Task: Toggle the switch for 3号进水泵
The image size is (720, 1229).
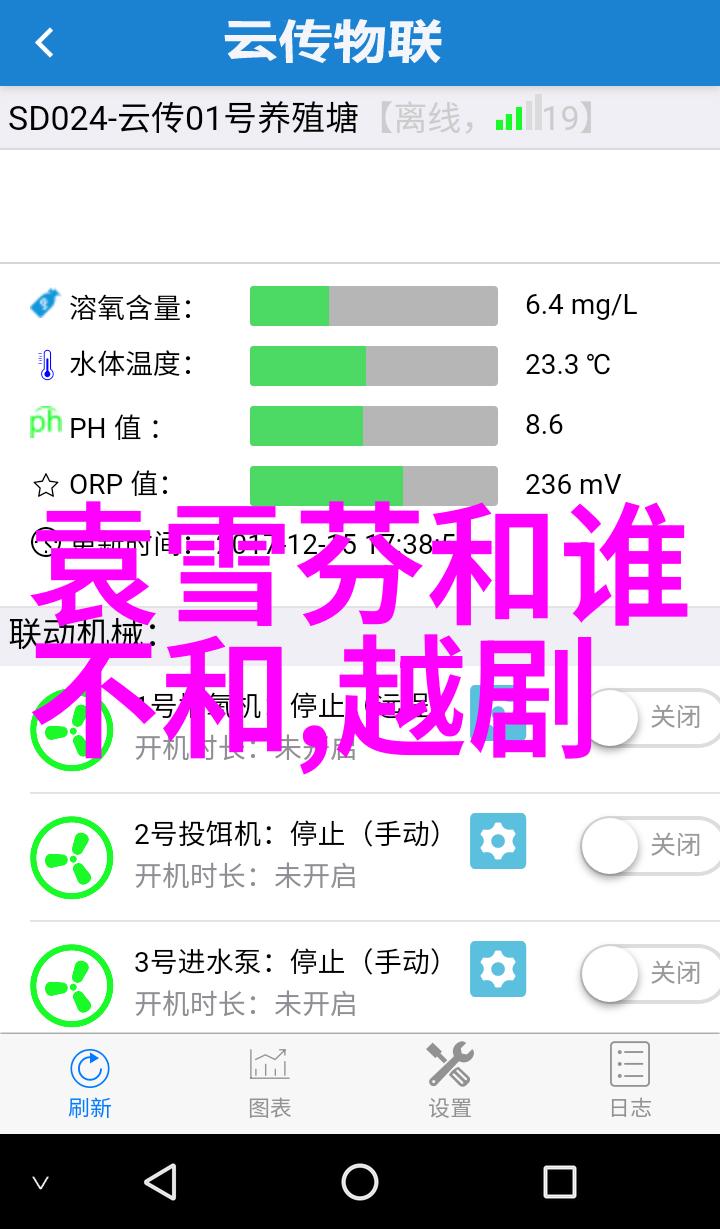Action: 648,973
